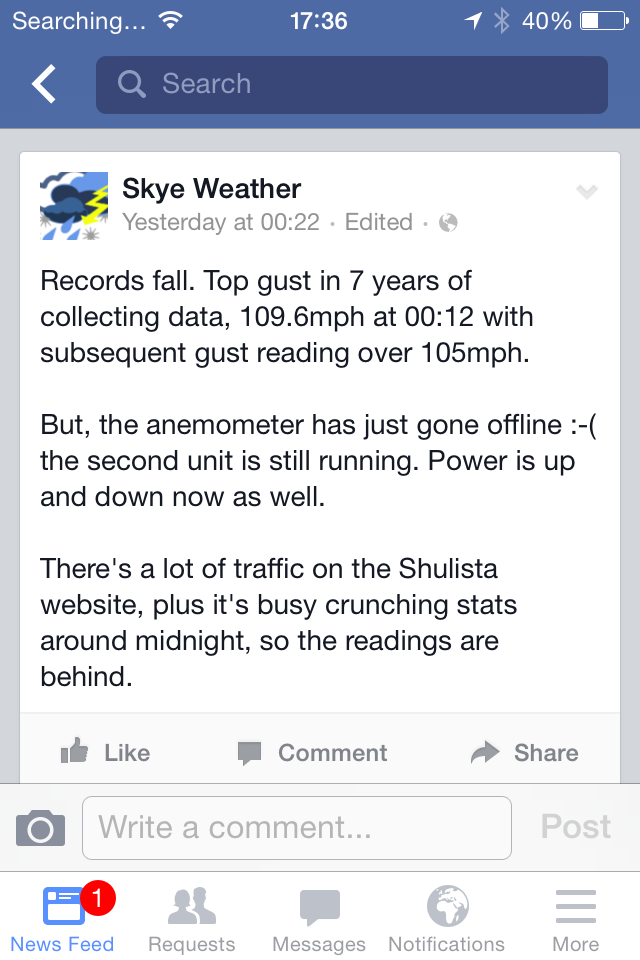Viewport: 640px width, 960px height.
Task: Tap the Search field in header
Action: point(351,85)
